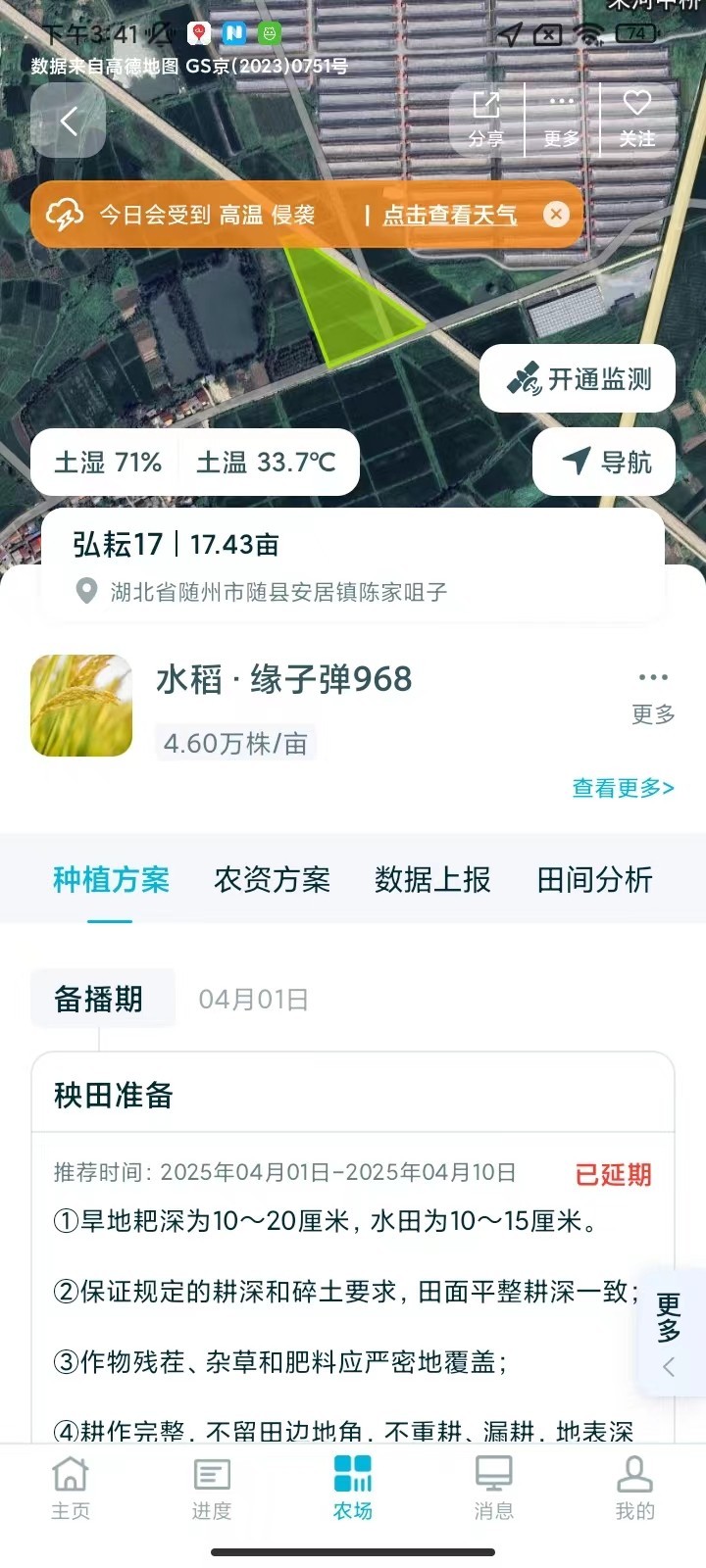Share this farm plot (分享)

486,119
